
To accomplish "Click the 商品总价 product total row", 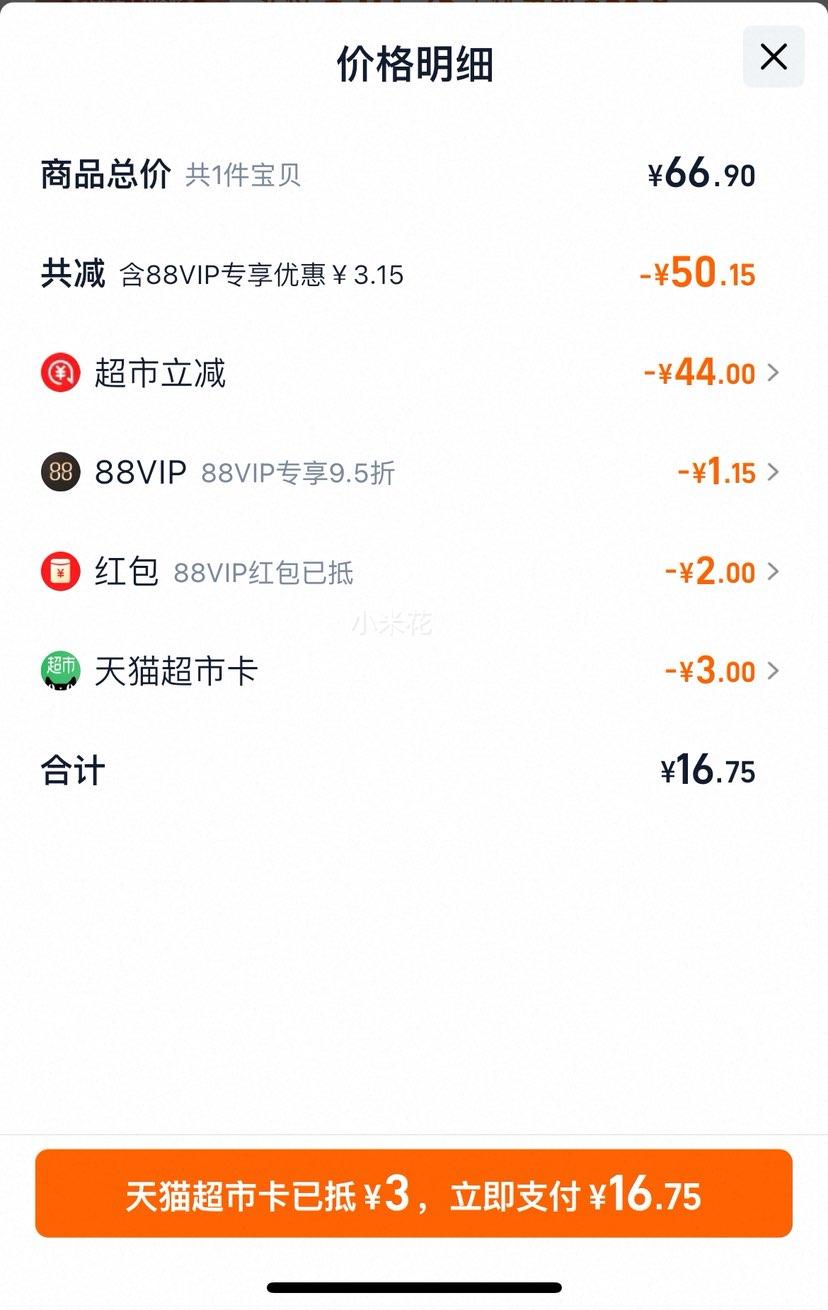I will [x=414, y=174].
